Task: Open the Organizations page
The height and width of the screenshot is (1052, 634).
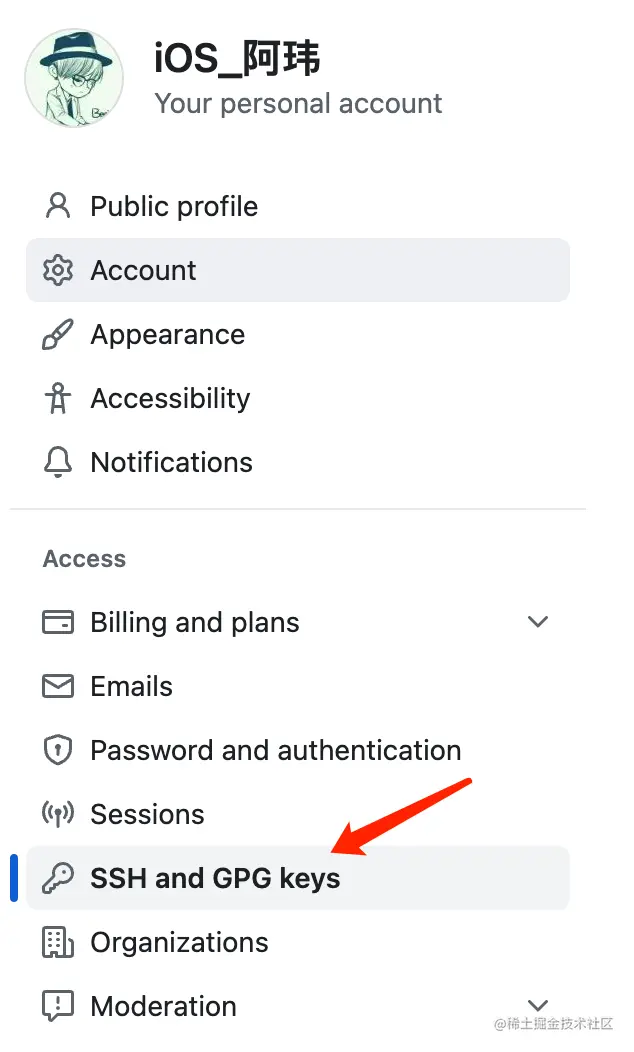Action: coord(179,943)
